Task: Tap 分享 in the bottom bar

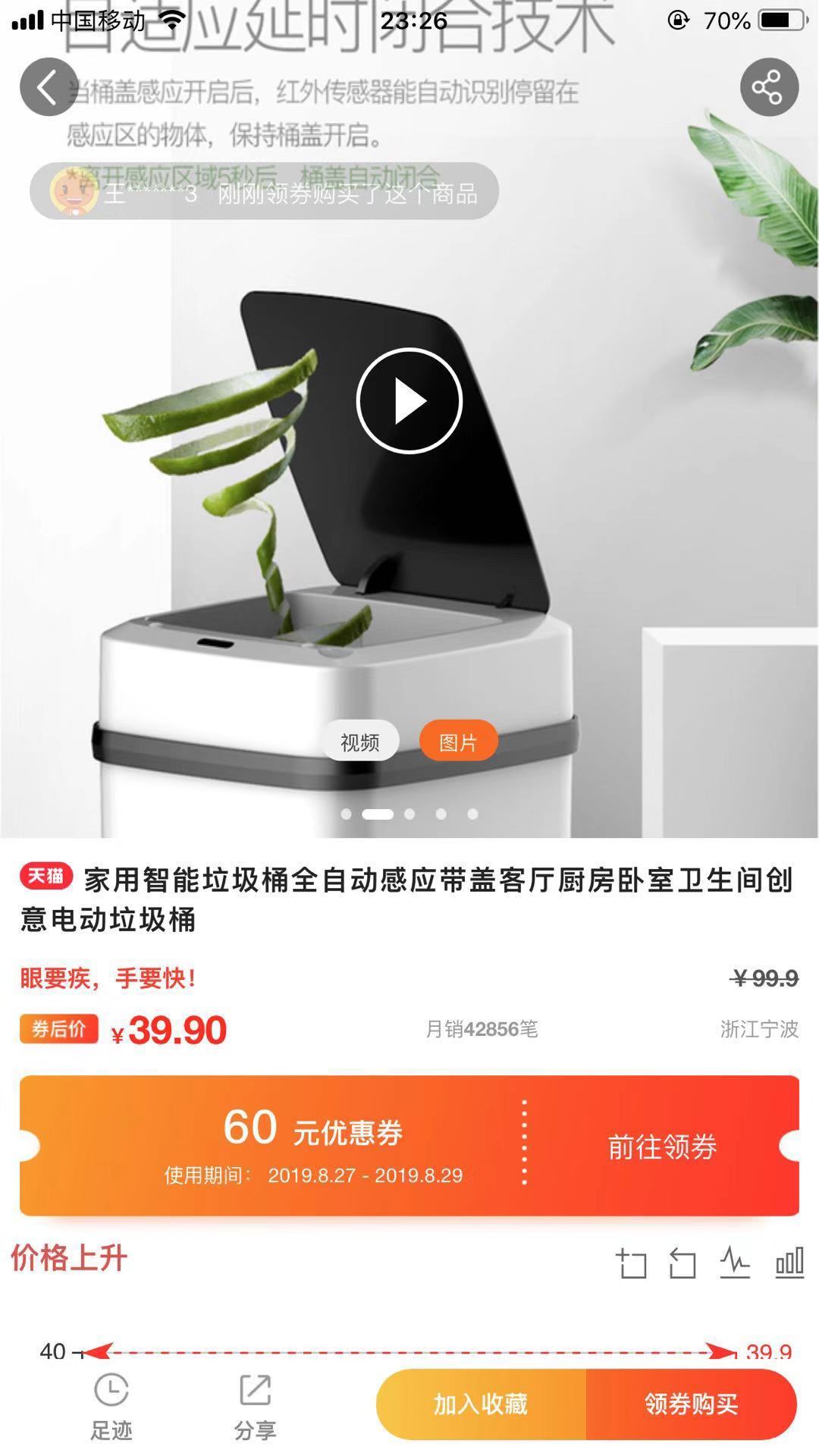Action: pos(255,1407)
